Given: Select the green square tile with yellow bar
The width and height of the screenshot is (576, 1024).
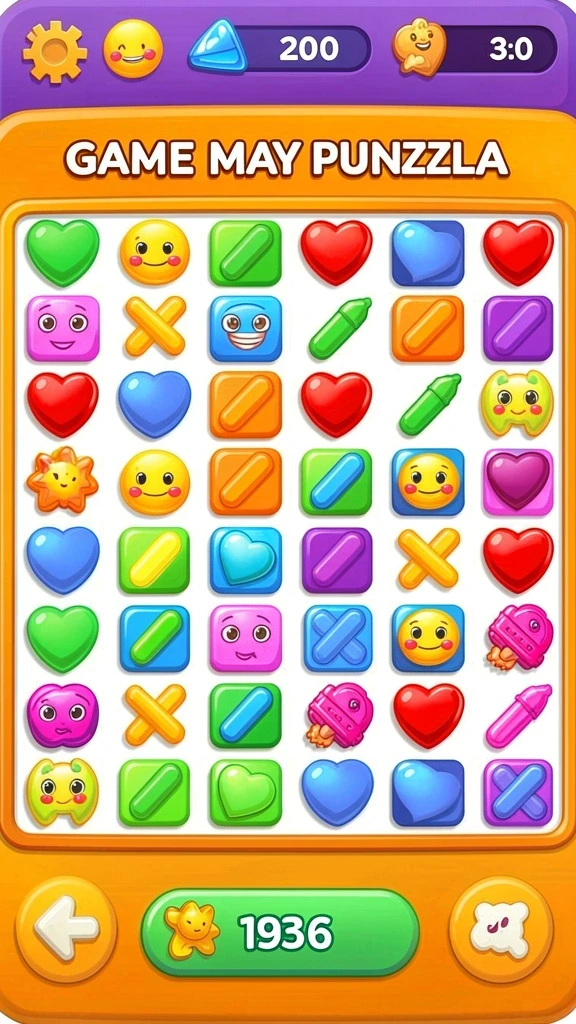Looking at the screenshot, I should pos(154,561).
